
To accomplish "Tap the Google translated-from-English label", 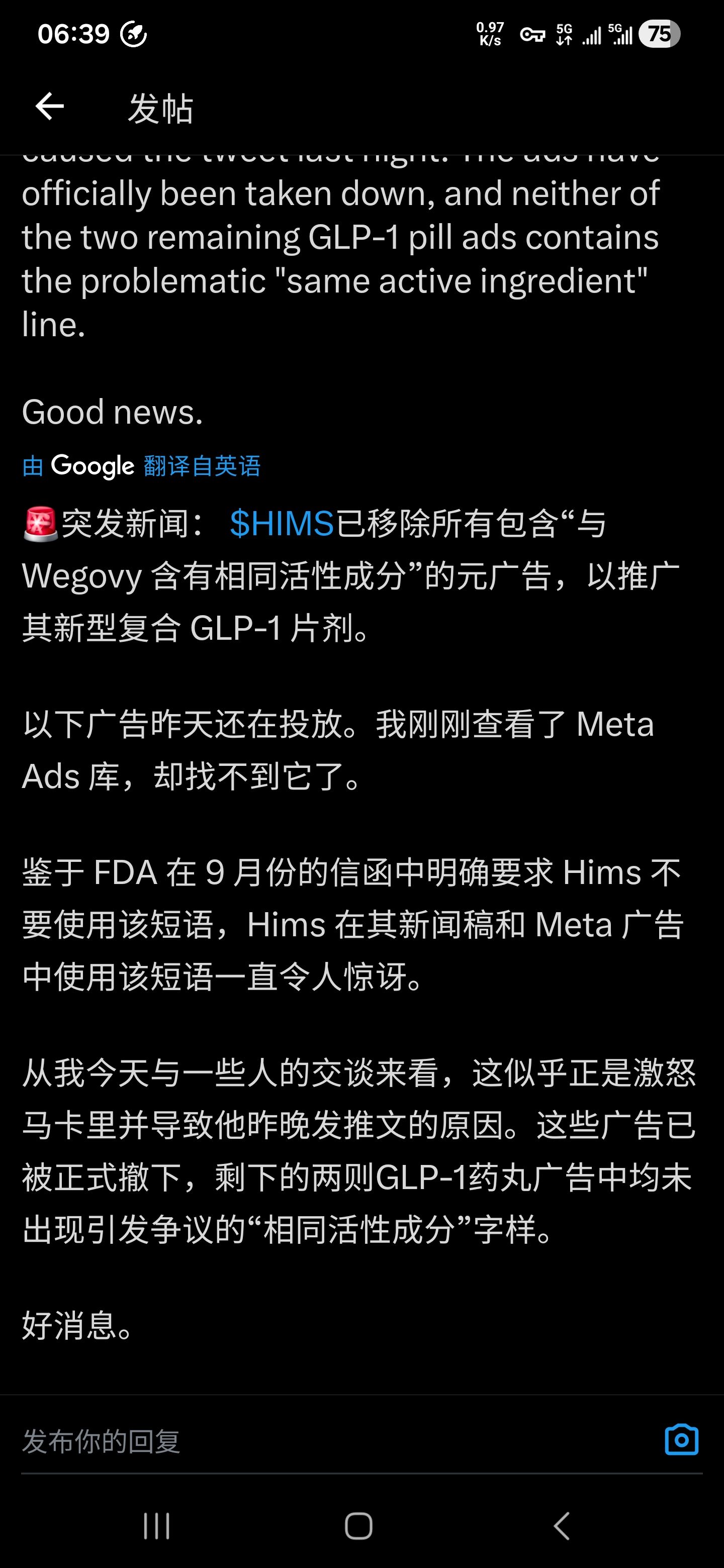I will (x=141, y=466).
